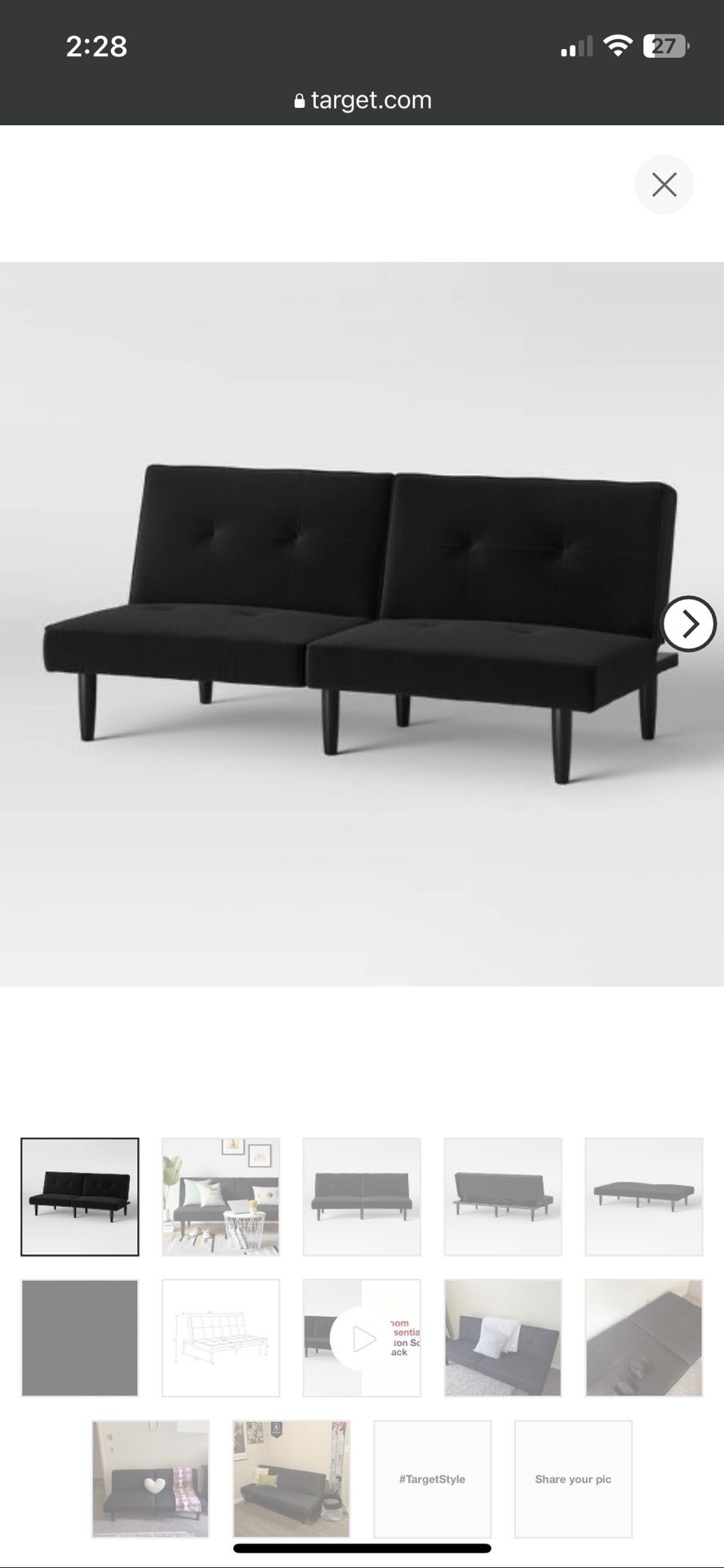View the futon frame dimensions diagram
Screen dimensions: 724x1568
[x=220, y=1338]
